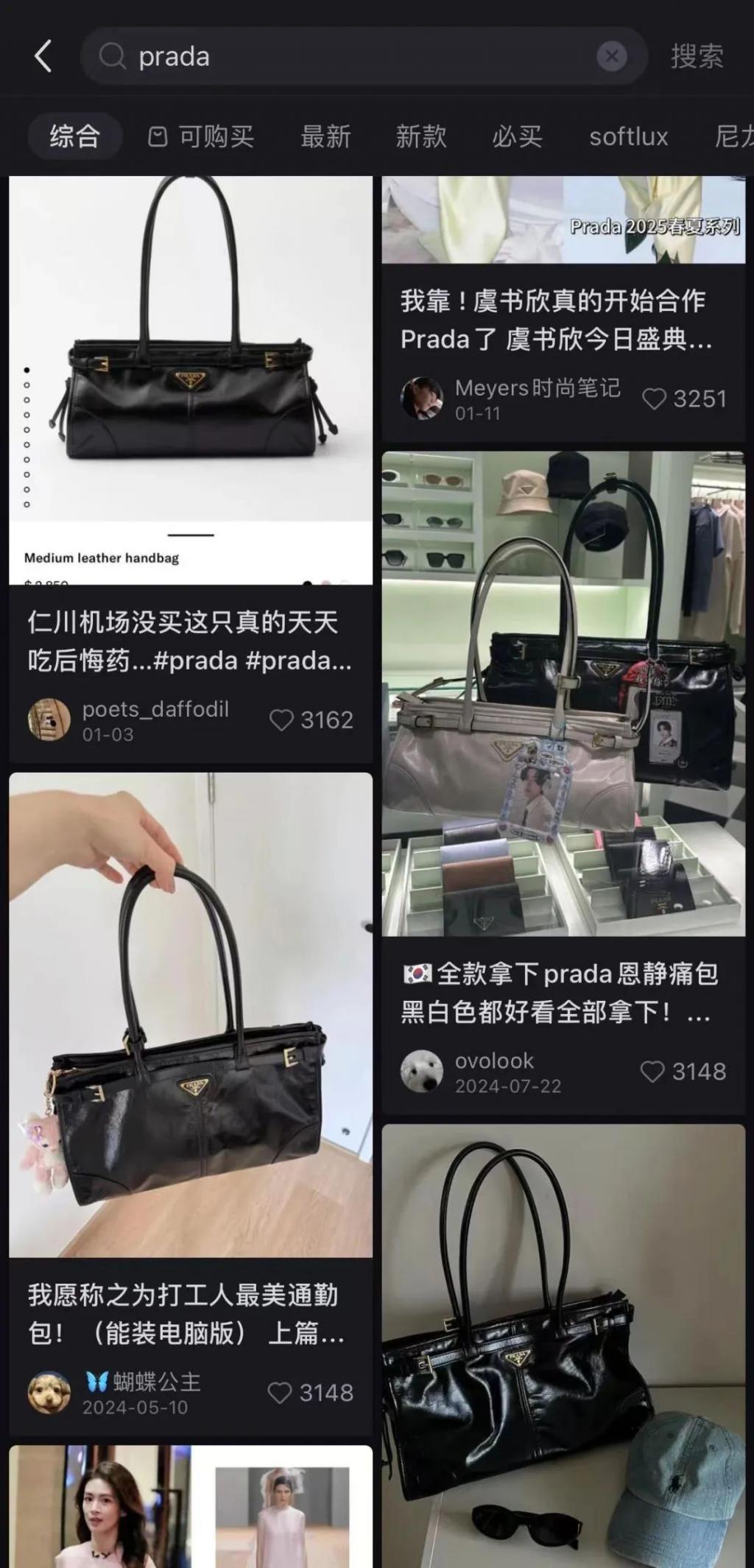This screenshot has width=754, height=1568.
Task: Clear the search text with the X
Action: [611, 56]
